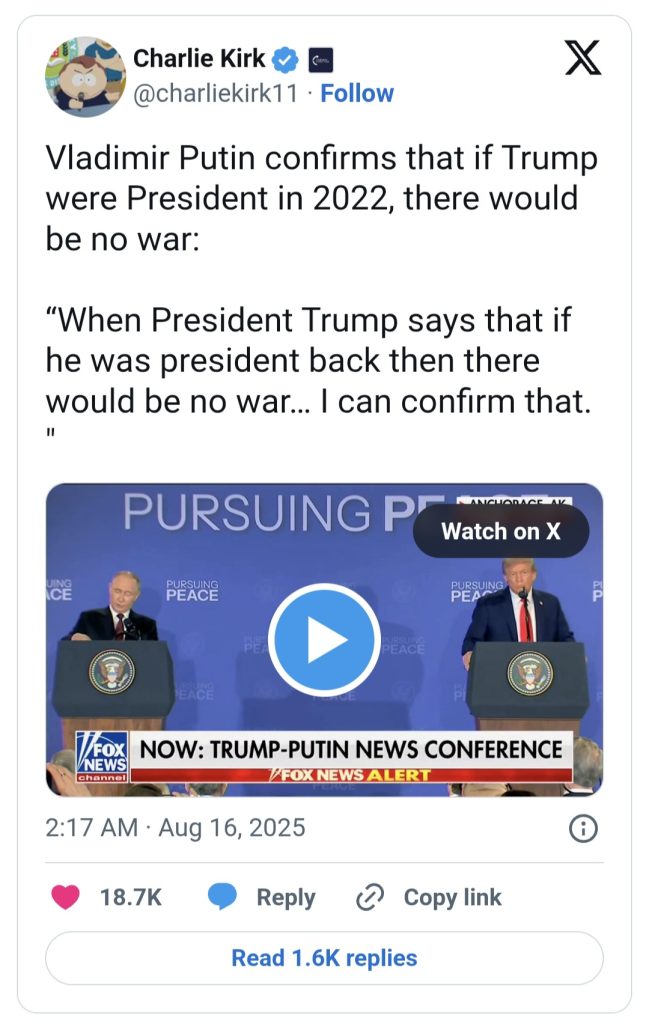Reply to Charlie Kirk's tweet
The height and width of the screenshot is (1024, 649).
point(262,897)
